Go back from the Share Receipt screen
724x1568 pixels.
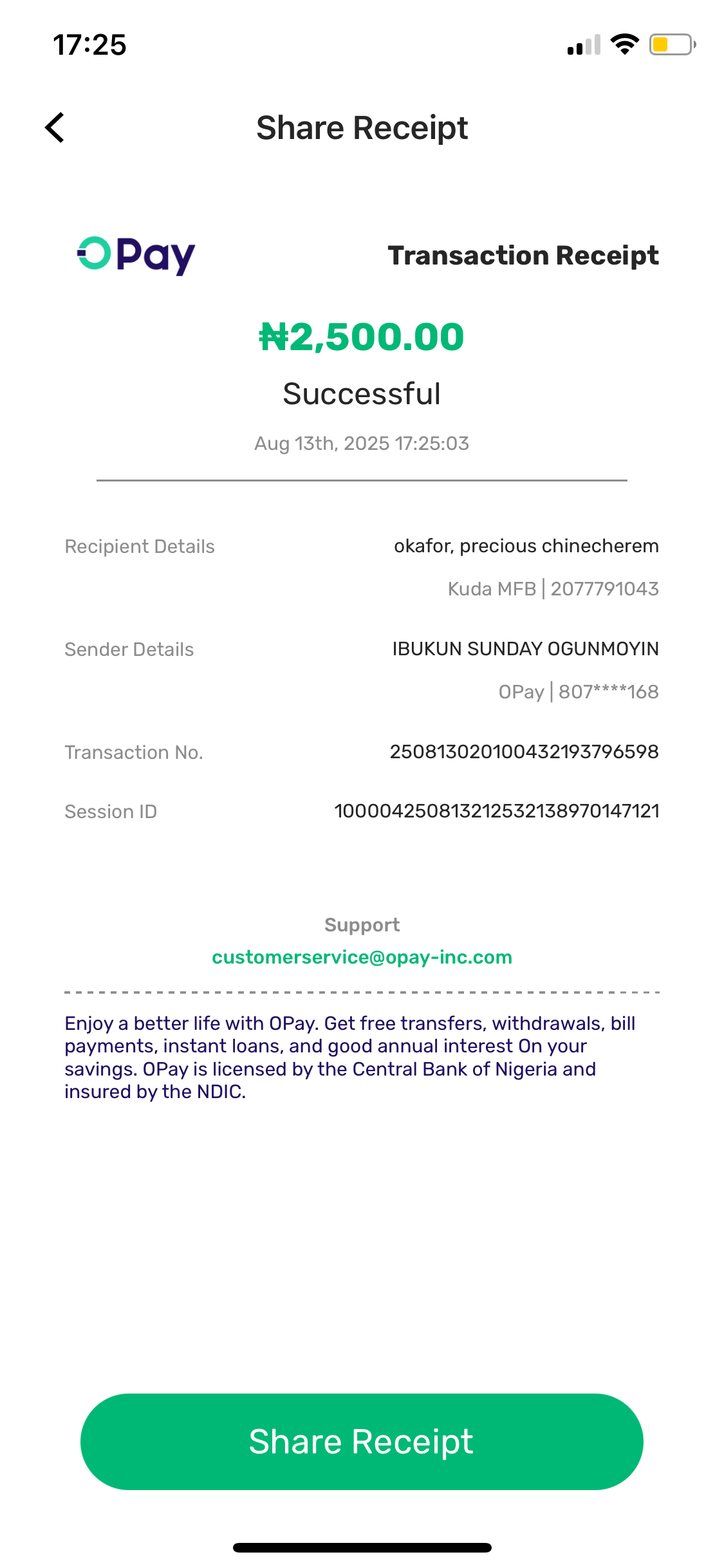(x=55, y=127)
